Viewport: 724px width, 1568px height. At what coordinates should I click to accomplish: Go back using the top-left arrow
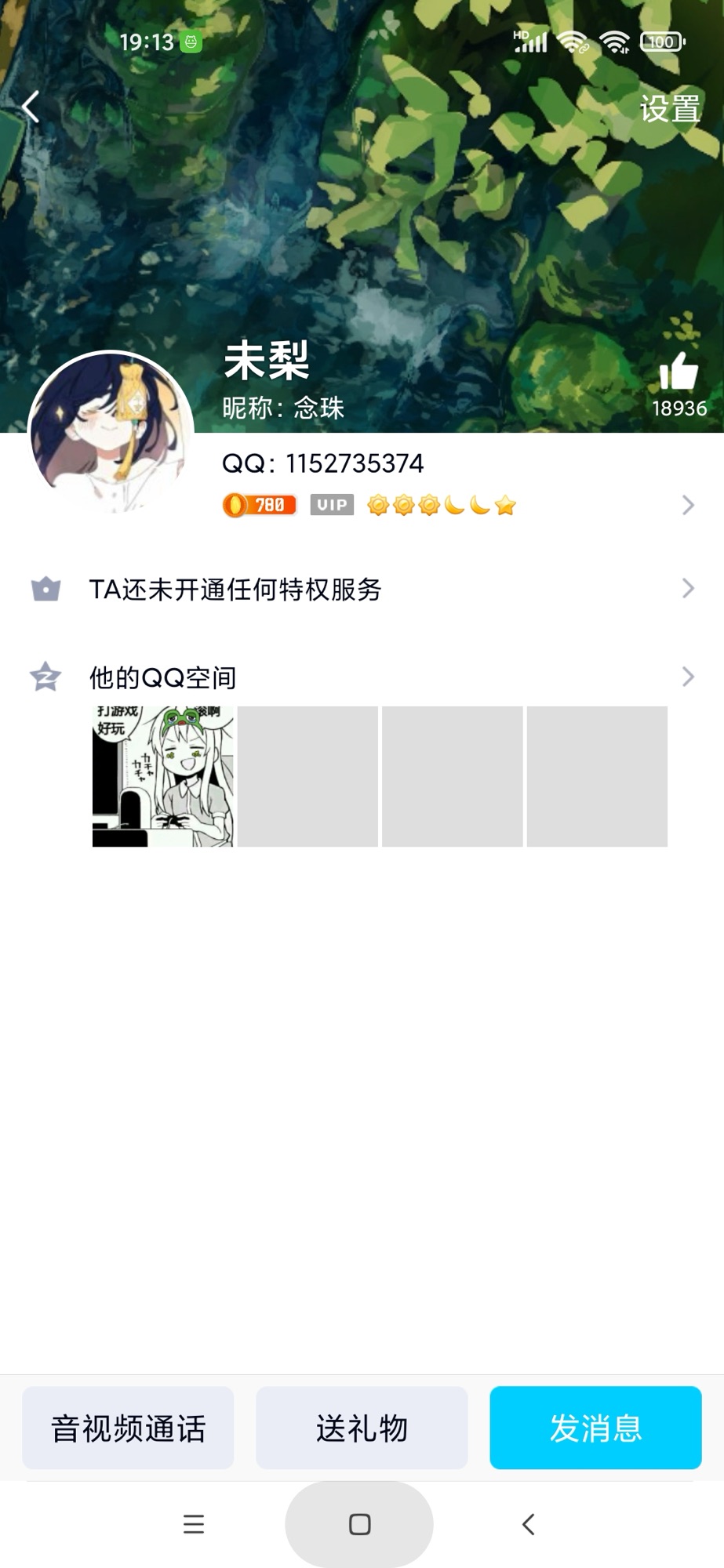31,107
